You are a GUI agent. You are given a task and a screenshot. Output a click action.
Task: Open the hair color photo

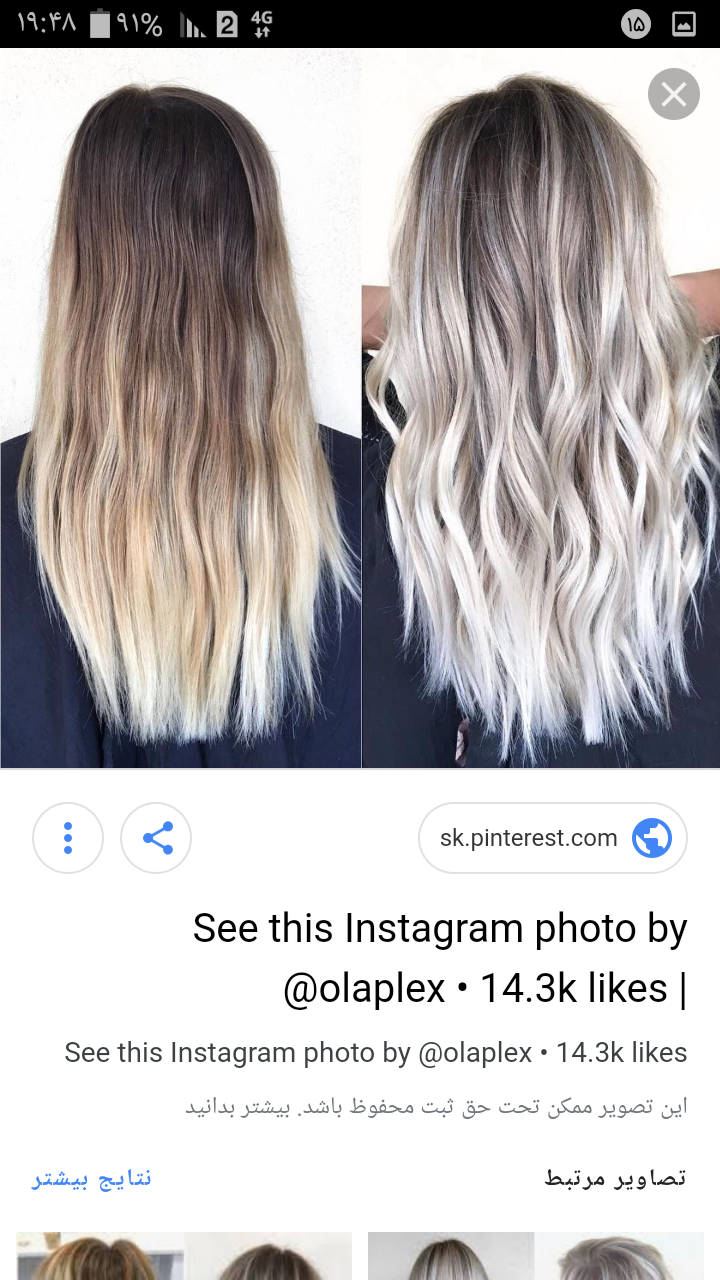[360, 410]
